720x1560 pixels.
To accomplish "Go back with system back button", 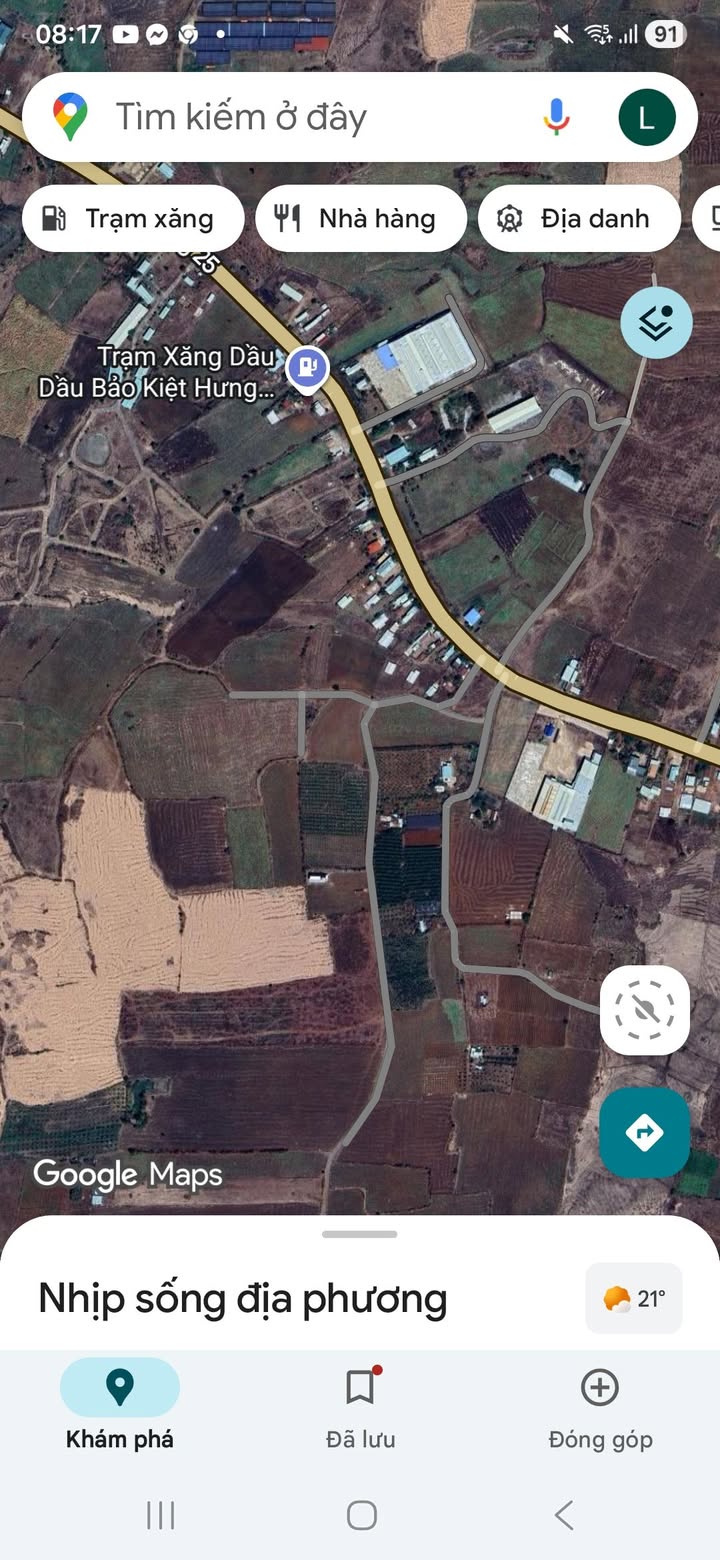I will [564, 1515].
